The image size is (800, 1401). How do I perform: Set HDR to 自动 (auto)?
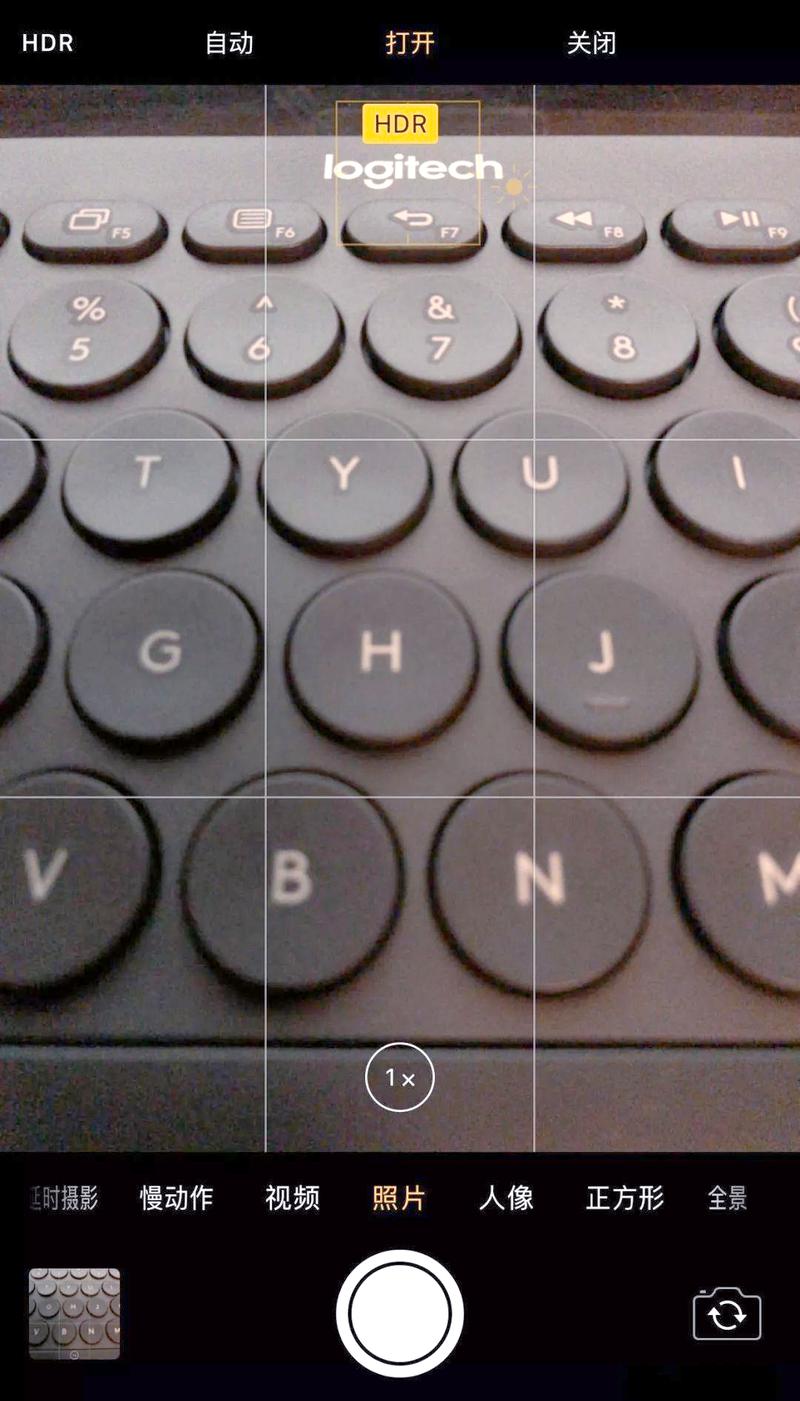pos(229,43)
